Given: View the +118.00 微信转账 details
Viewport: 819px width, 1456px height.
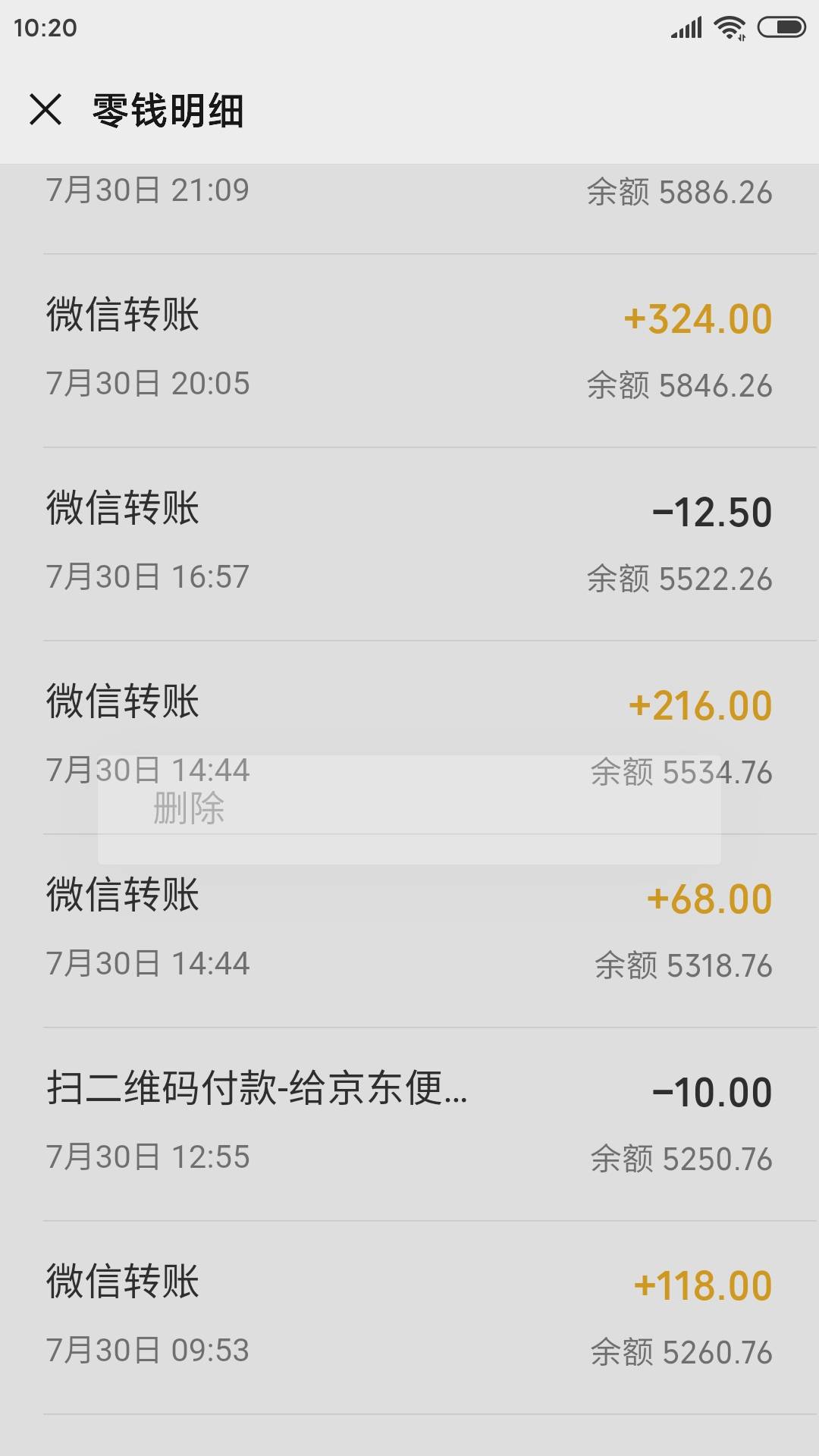Looking at the screenshot, I should point(409,1317).
